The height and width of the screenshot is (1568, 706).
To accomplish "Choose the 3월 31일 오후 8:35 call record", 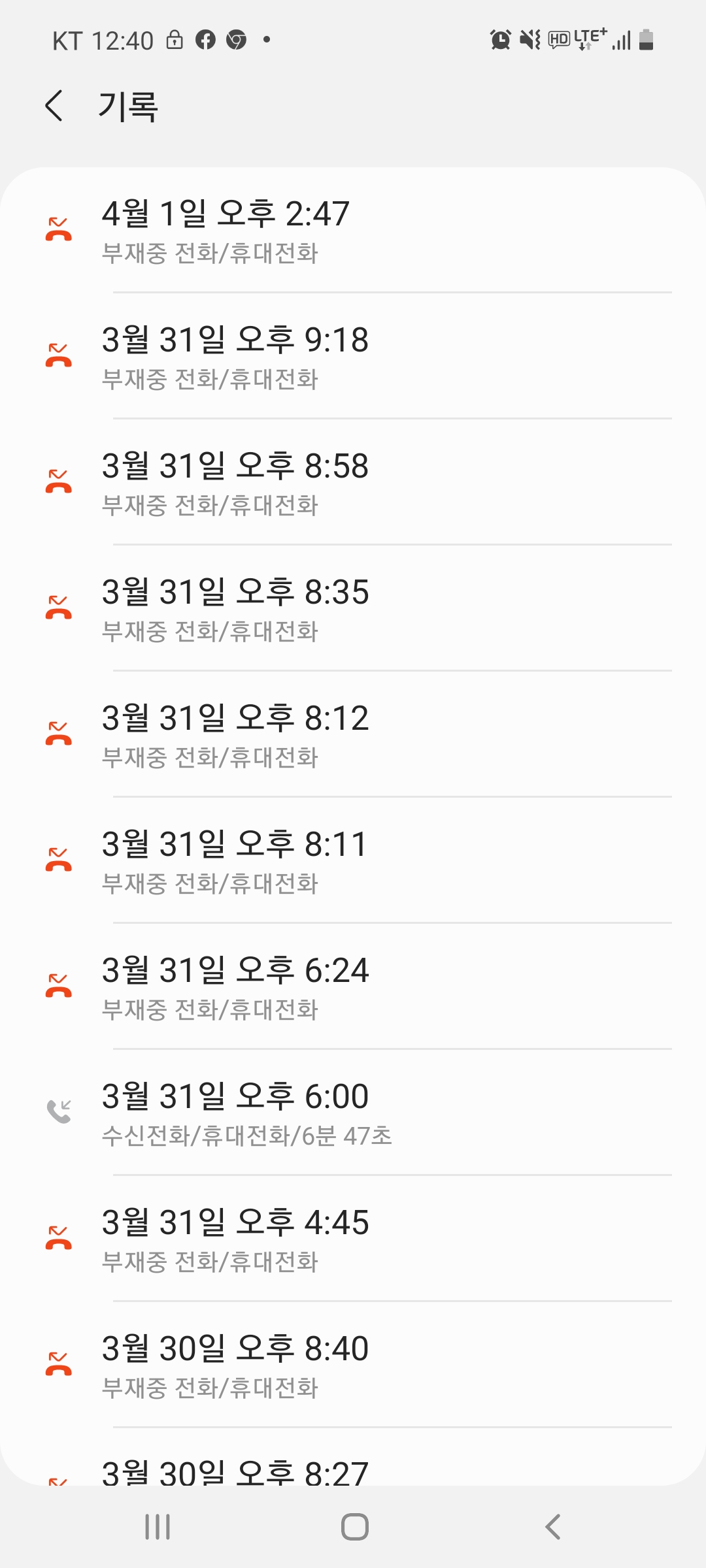I will click(x=353, y=609).
